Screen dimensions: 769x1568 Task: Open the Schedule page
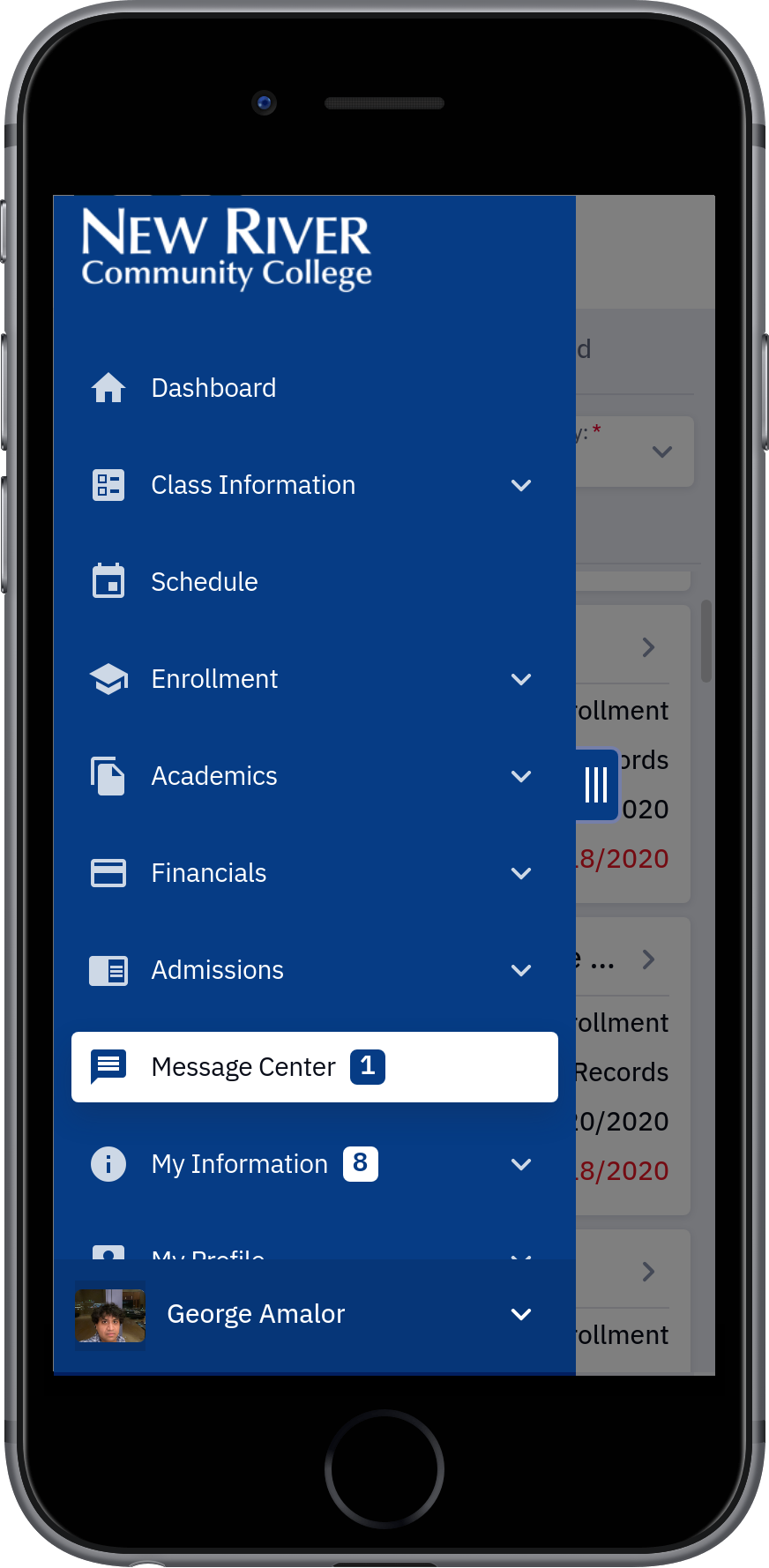click(314, 582)
